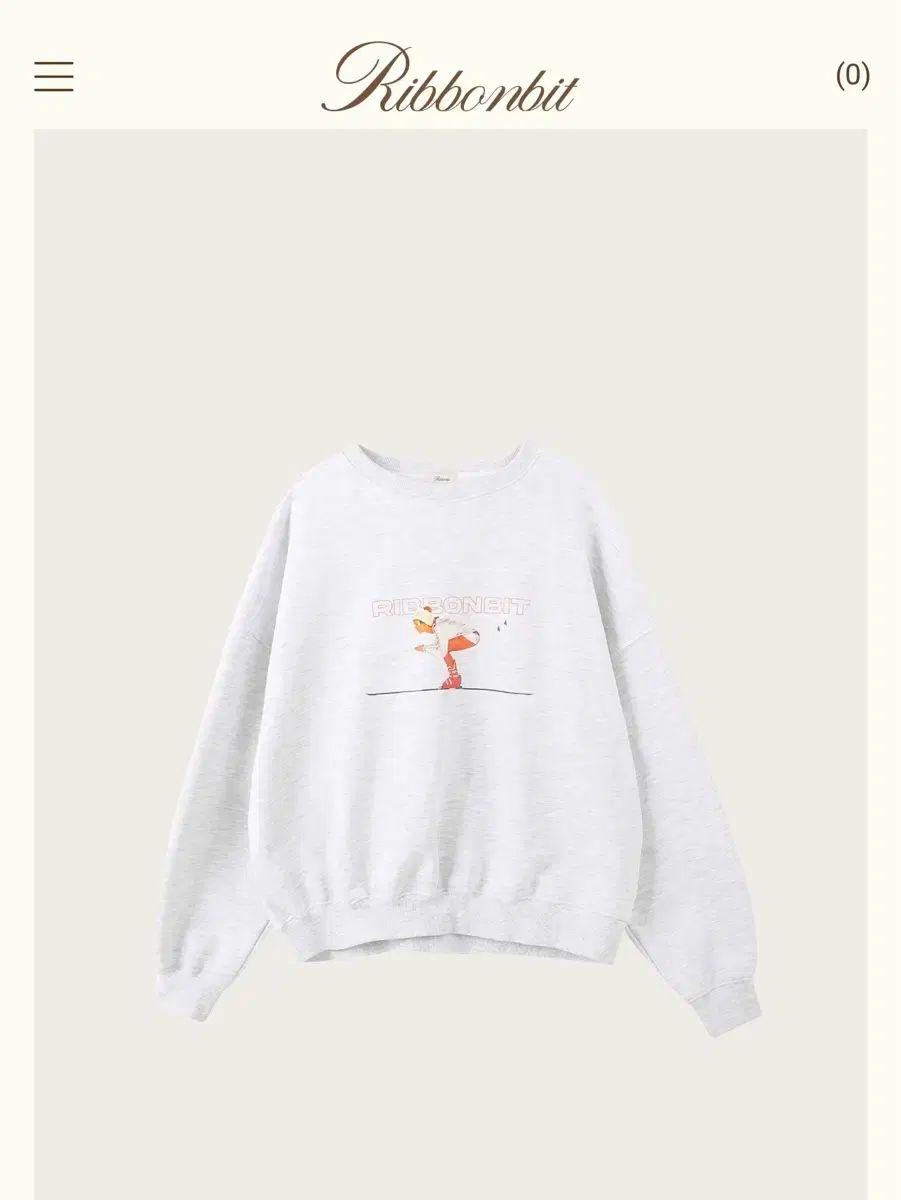Tap the Ribbonbit logo to go home

click(450, 77)
